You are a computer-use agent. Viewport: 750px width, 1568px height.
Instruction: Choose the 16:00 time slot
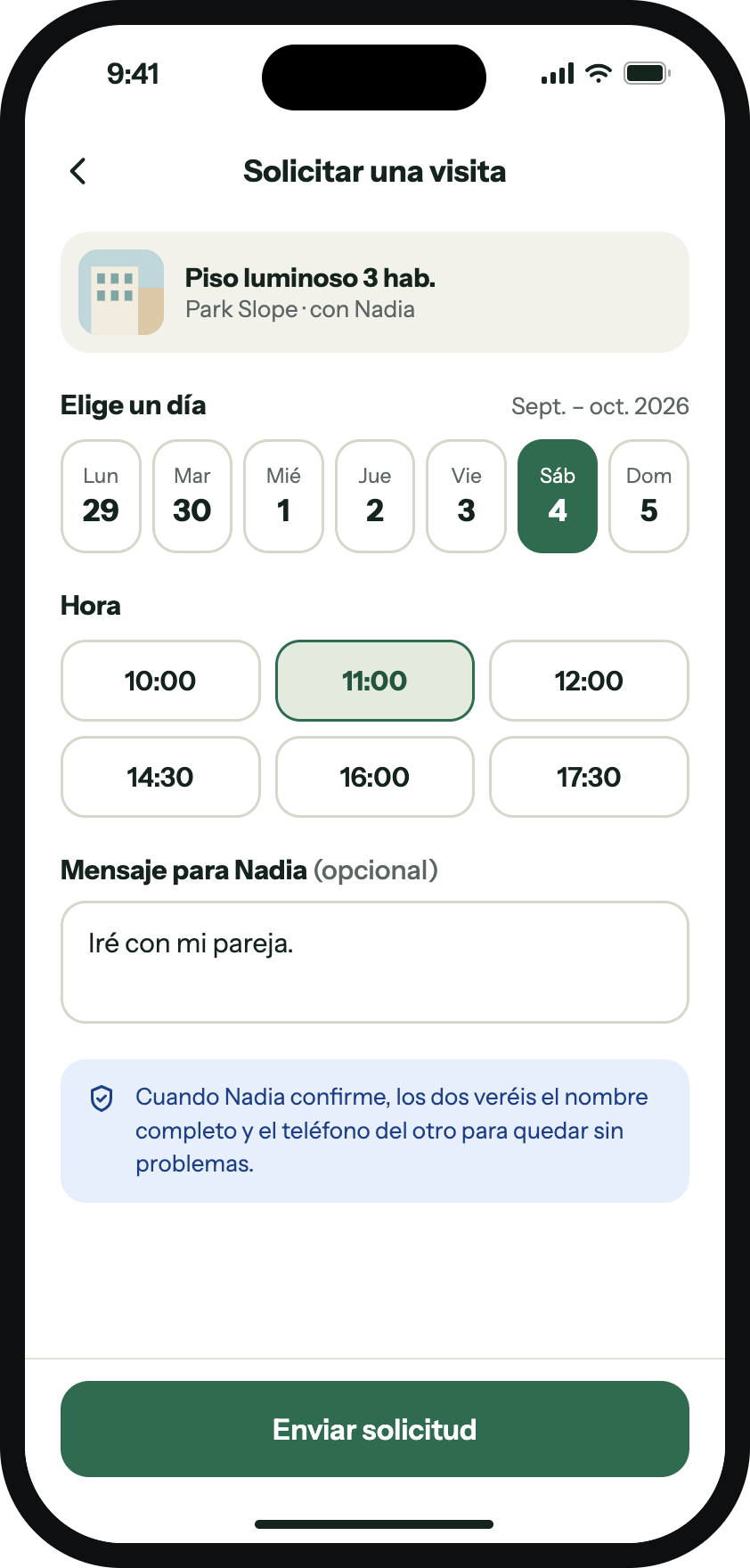375,777
